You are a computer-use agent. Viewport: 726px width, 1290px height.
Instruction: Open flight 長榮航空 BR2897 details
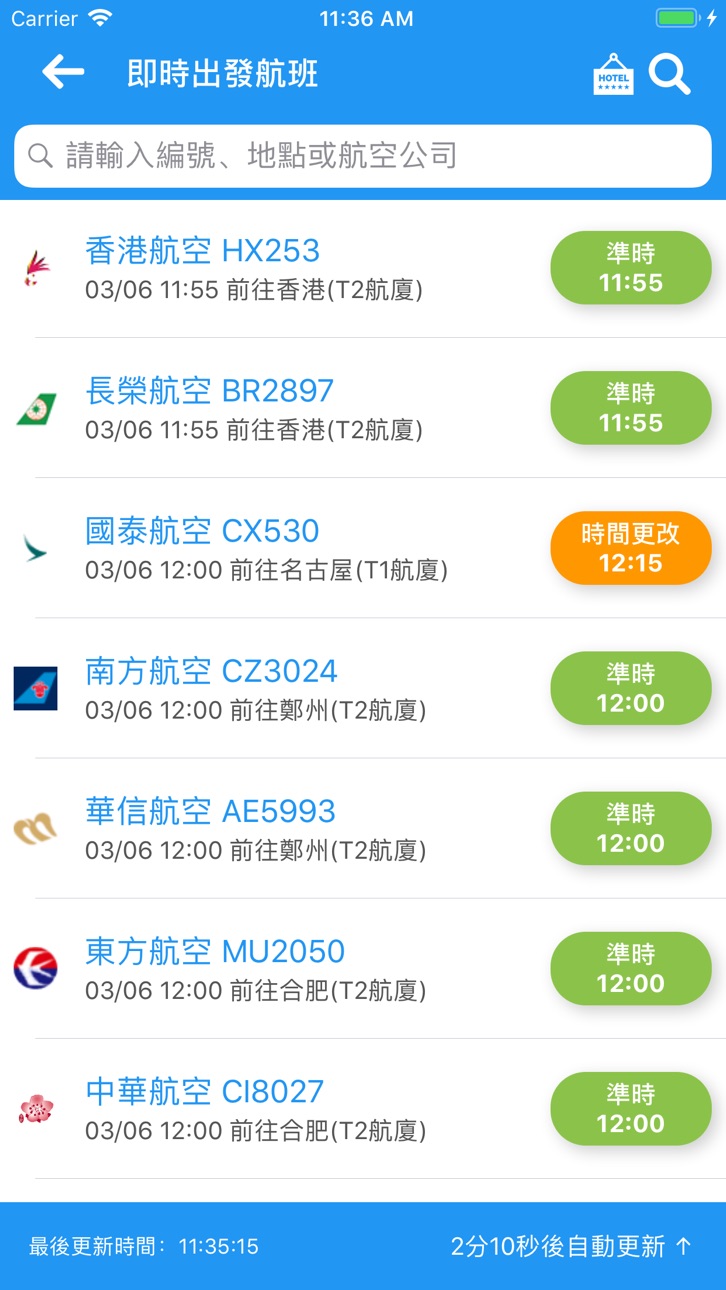363,408
